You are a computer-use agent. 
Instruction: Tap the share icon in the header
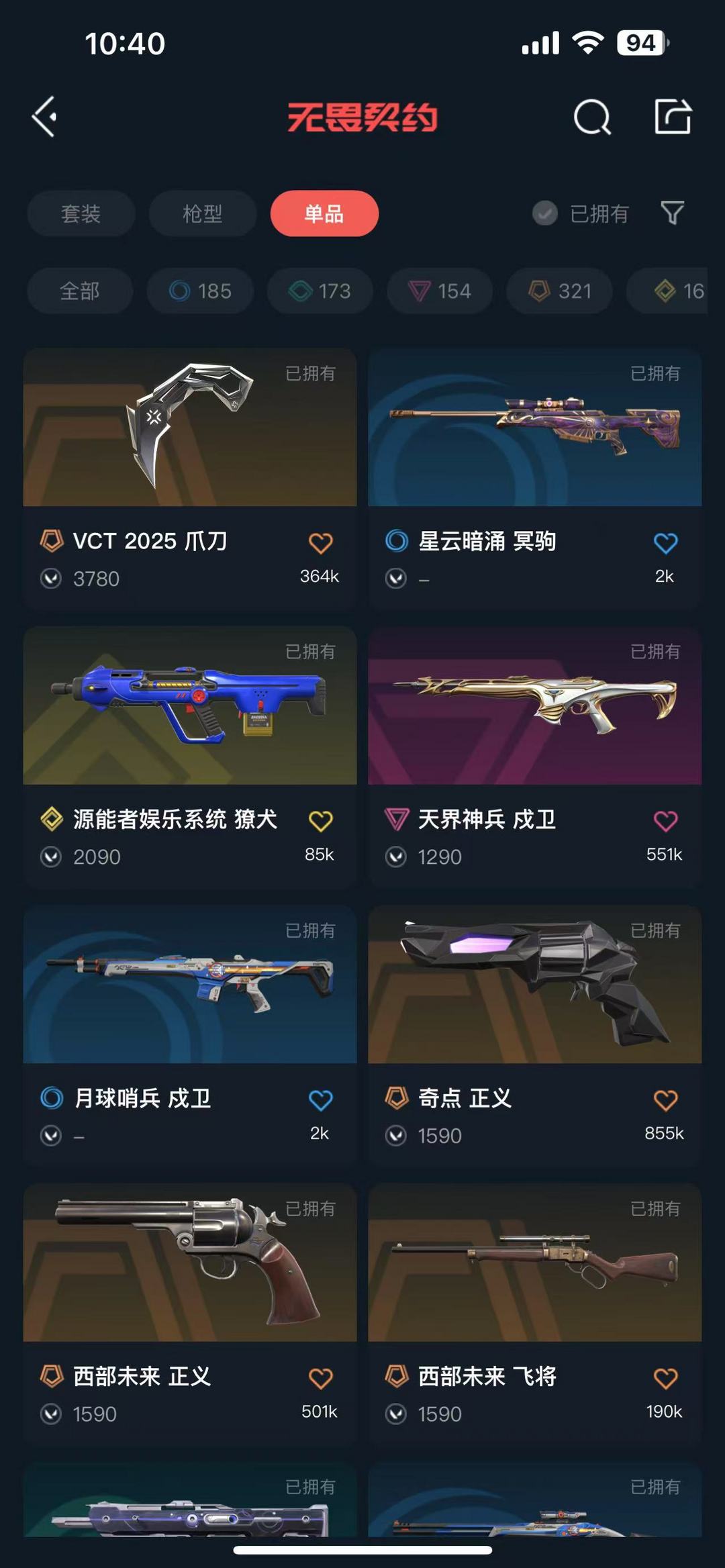click(x=673, y=116)
